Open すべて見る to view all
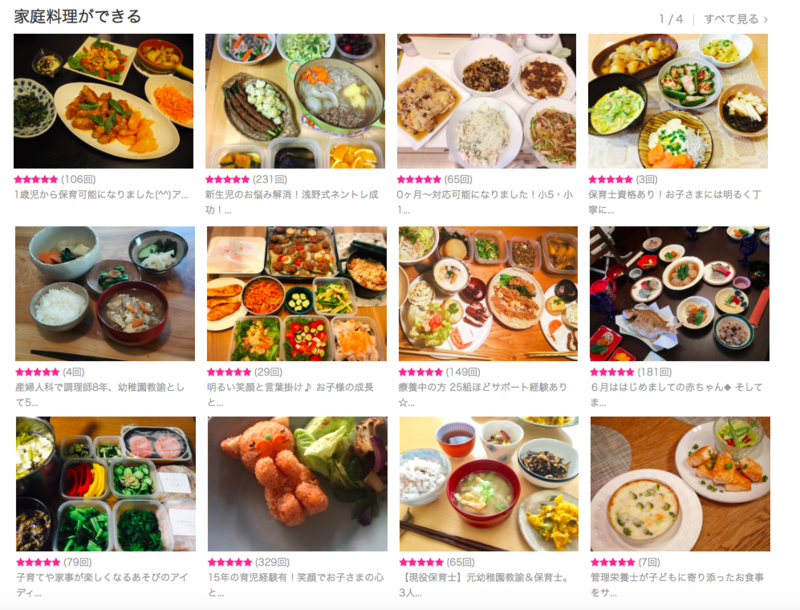 pos(736,18)
